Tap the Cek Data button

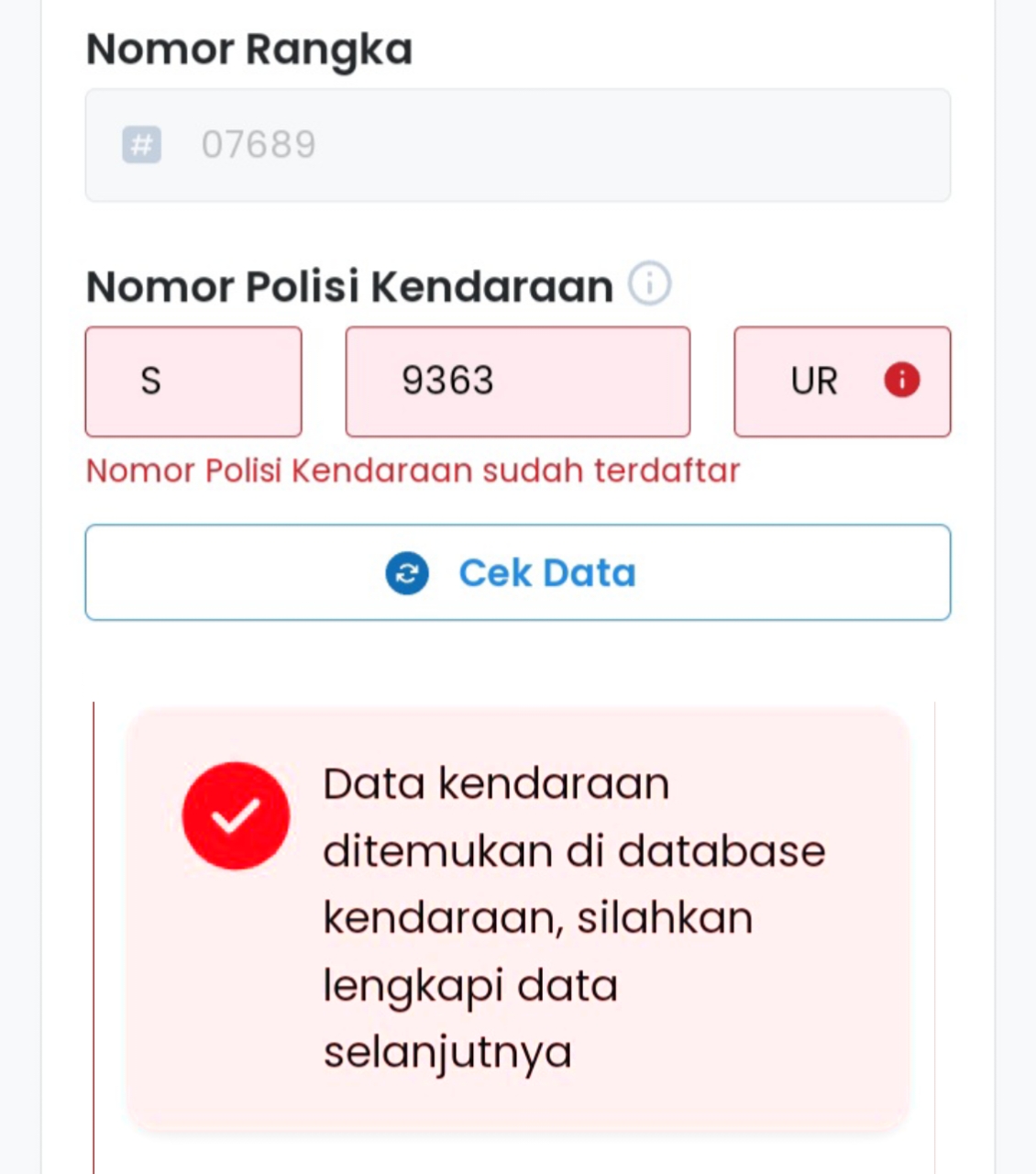click(x=517, y=572)
